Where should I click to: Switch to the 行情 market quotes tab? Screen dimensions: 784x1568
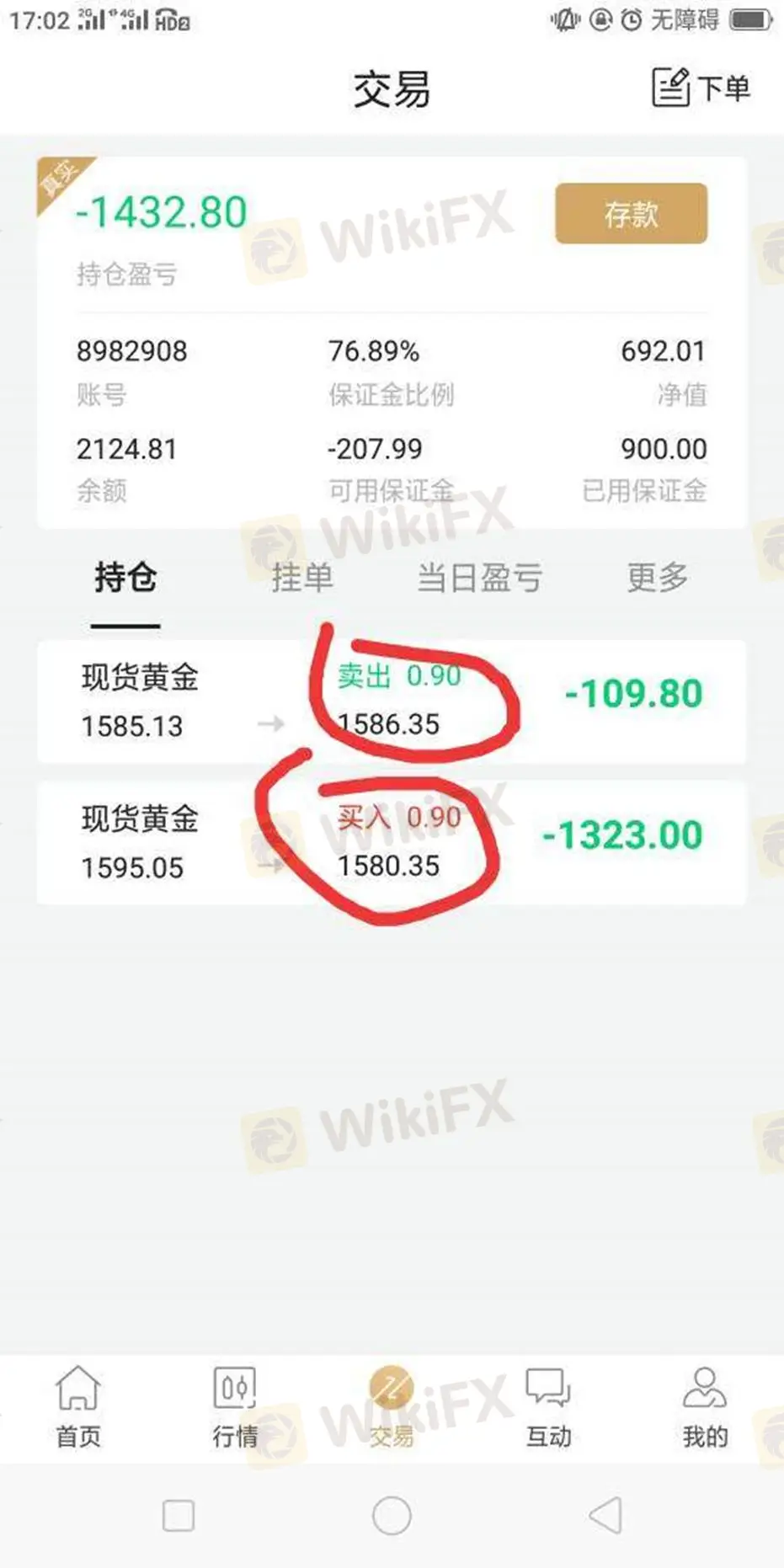[235, 1406]
